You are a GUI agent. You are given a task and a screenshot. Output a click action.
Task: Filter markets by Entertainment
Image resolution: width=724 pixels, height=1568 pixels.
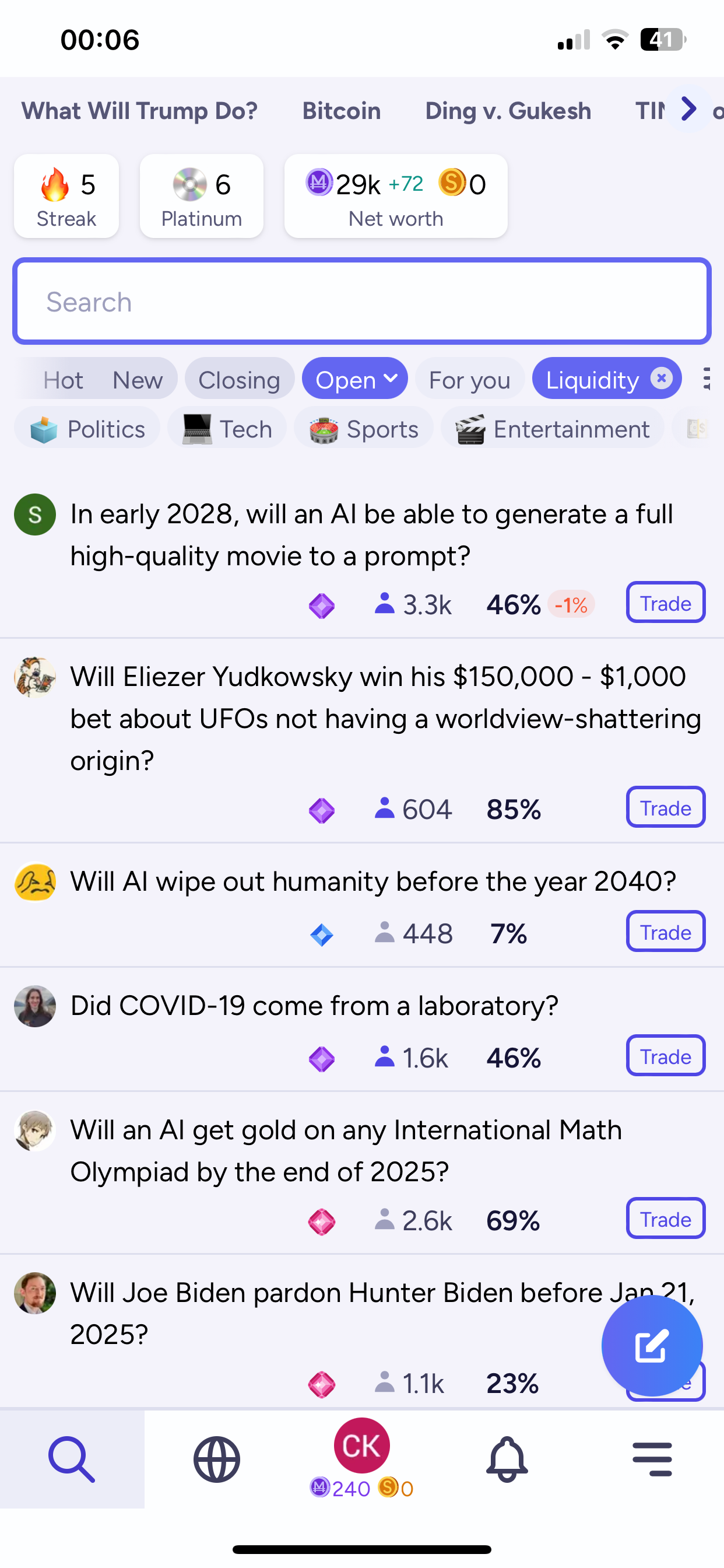553,429
